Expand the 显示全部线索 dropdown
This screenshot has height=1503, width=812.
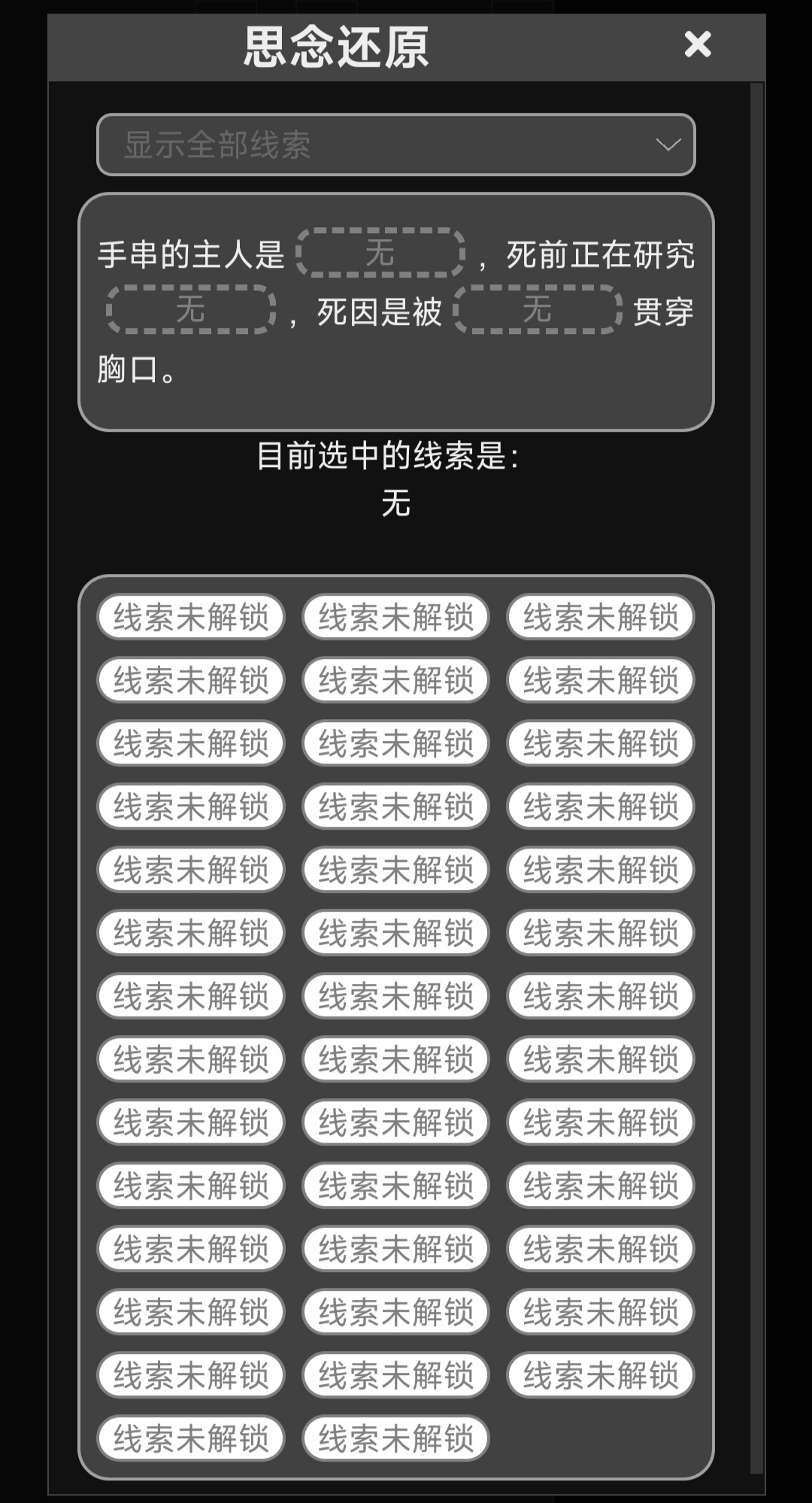click(x=395, y=144)
